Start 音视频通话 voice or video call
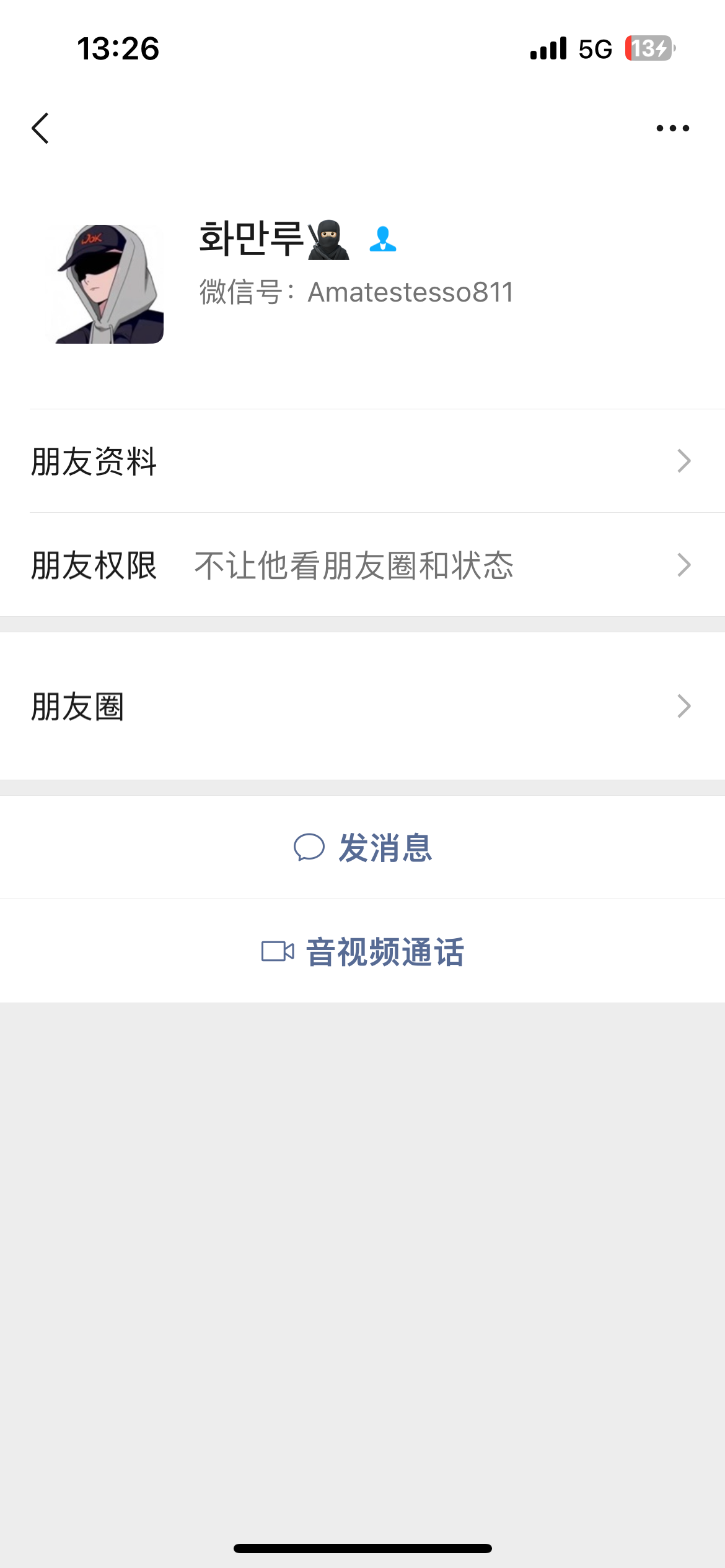 point(362,951)
